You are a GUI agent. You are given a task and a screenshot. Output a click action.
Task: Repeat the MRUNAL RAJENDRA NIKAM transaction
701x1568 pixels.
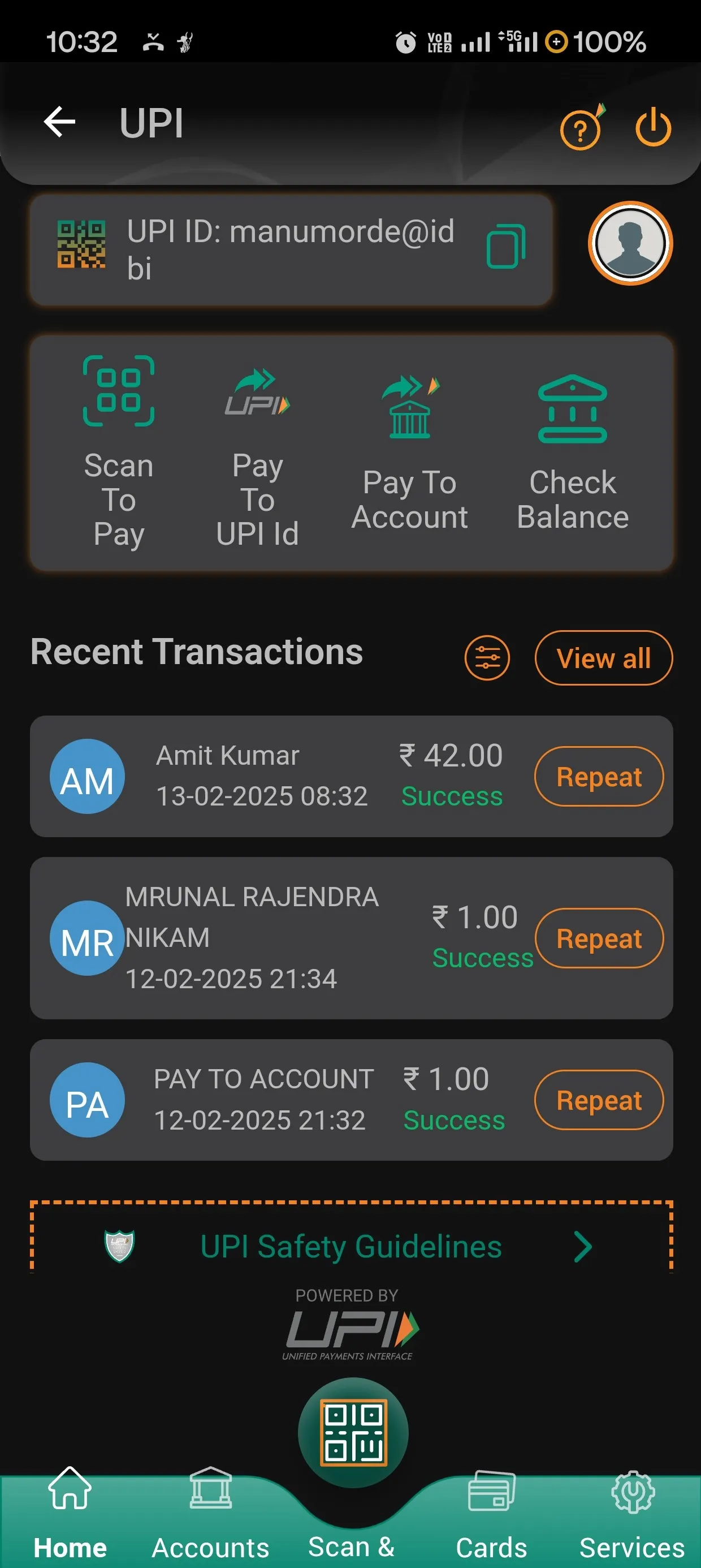(x=598, y=938)
